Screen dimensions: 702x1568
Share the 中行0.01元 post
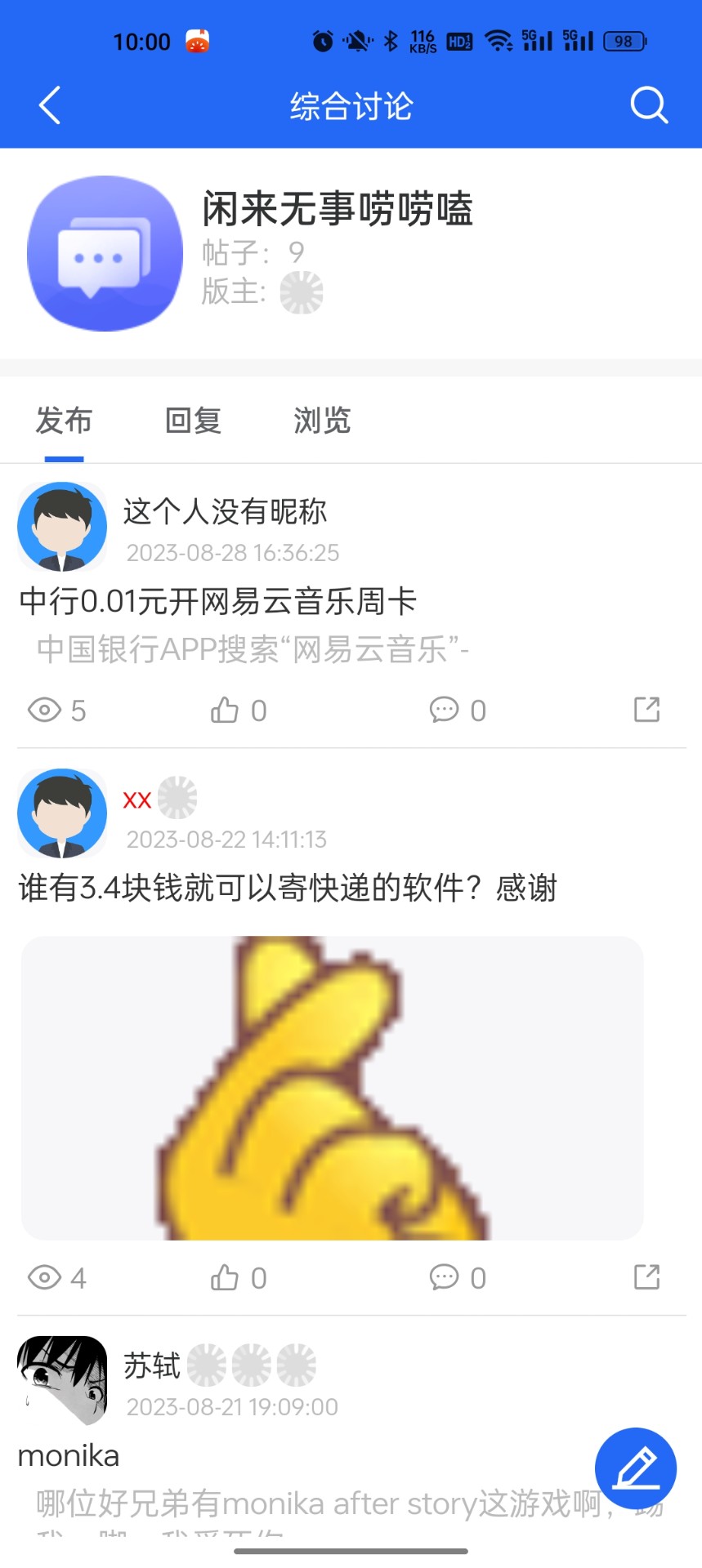(x=646, y=710)
